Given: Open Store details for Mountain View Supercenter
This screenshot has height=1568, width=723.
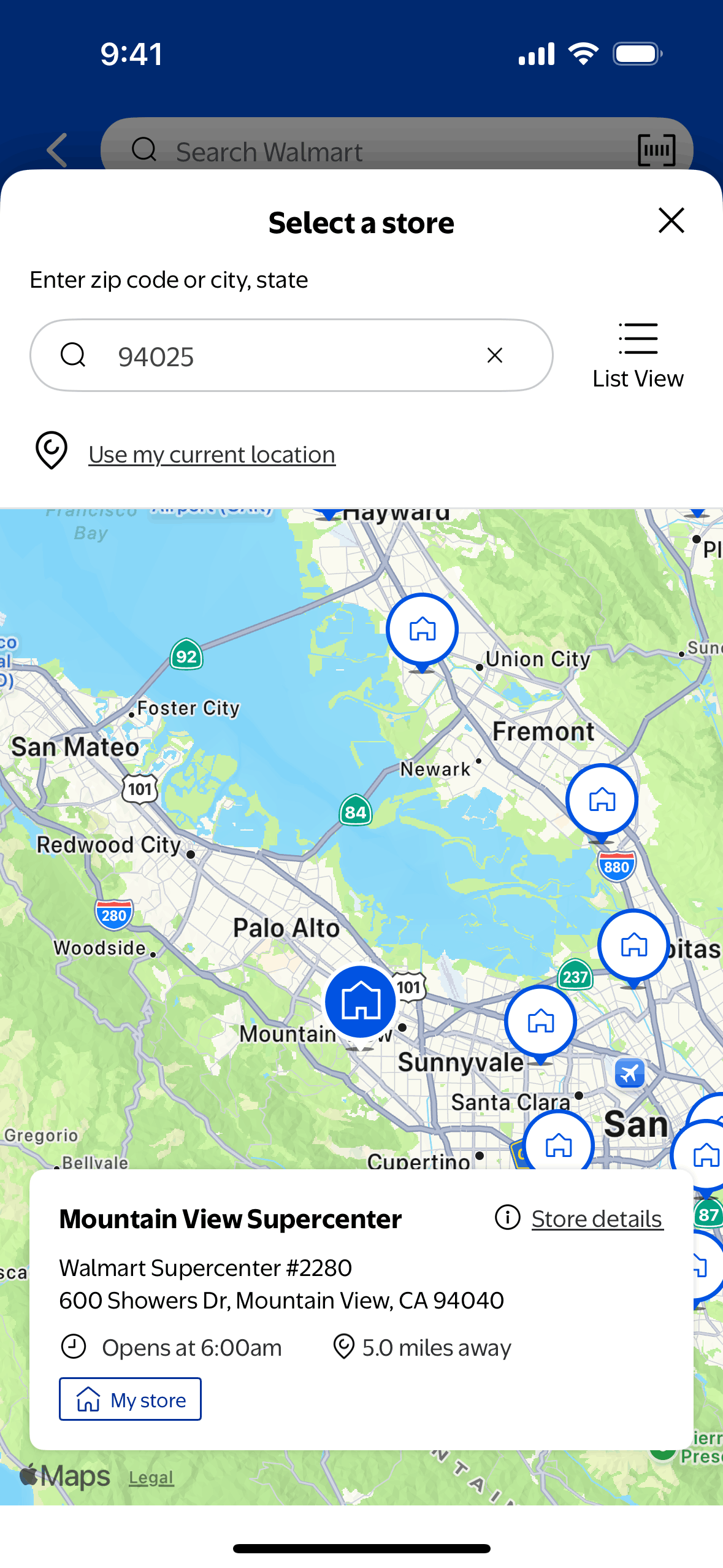Looking at the screenshot, I should 596,1219.
